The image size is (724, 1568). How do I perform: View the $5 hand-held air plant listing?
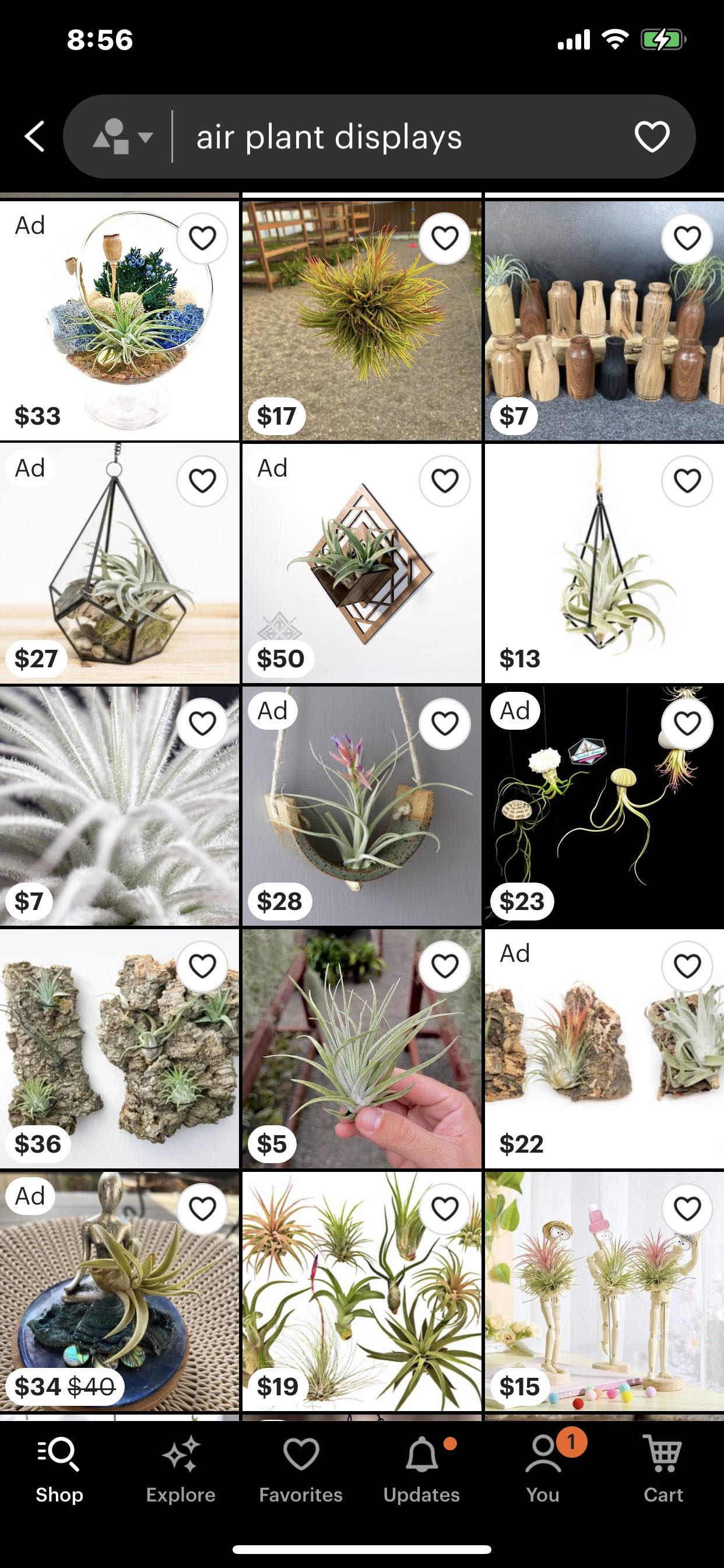point(361,1048)
